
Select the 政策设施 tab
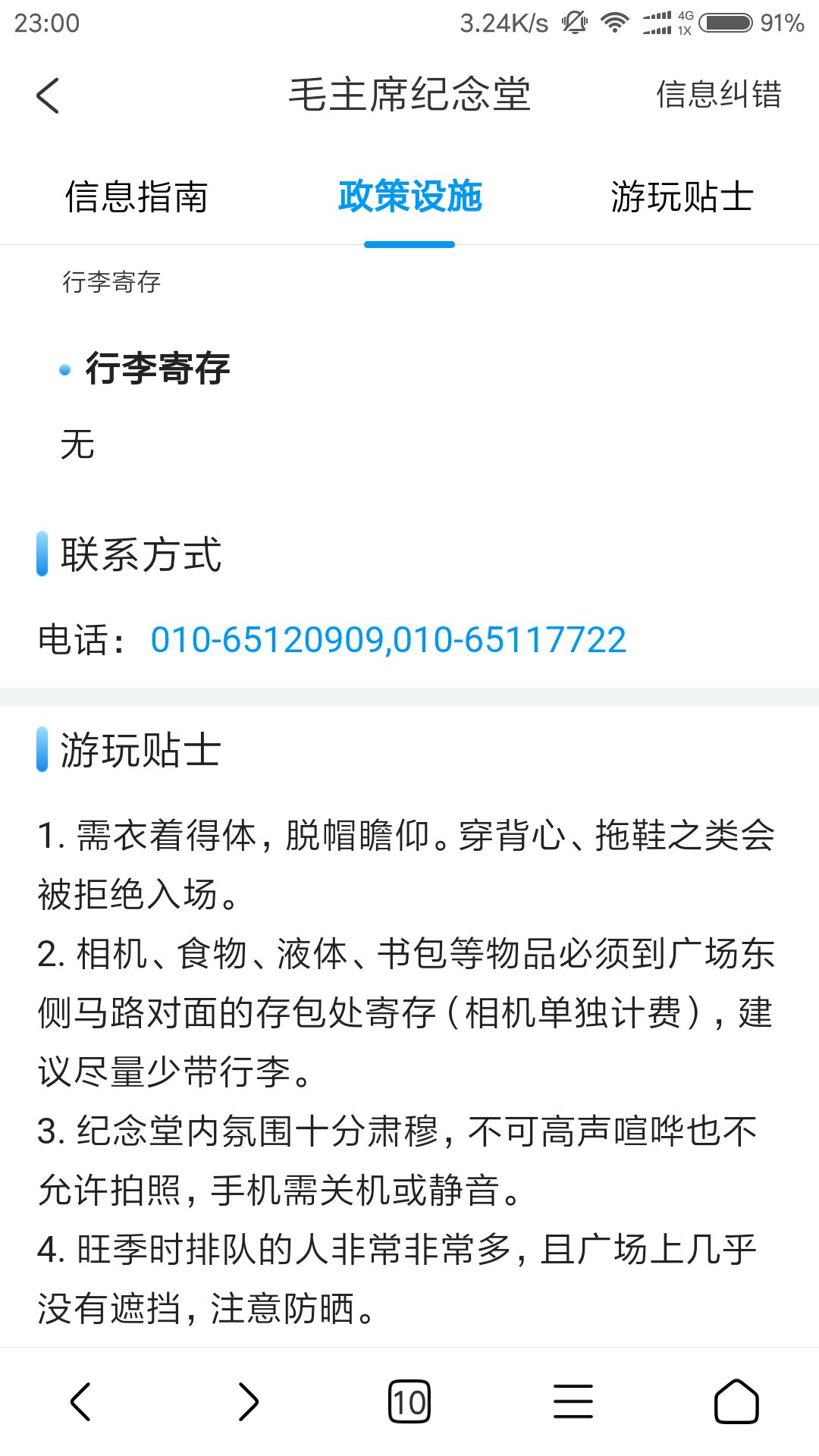tap(409, 197)
